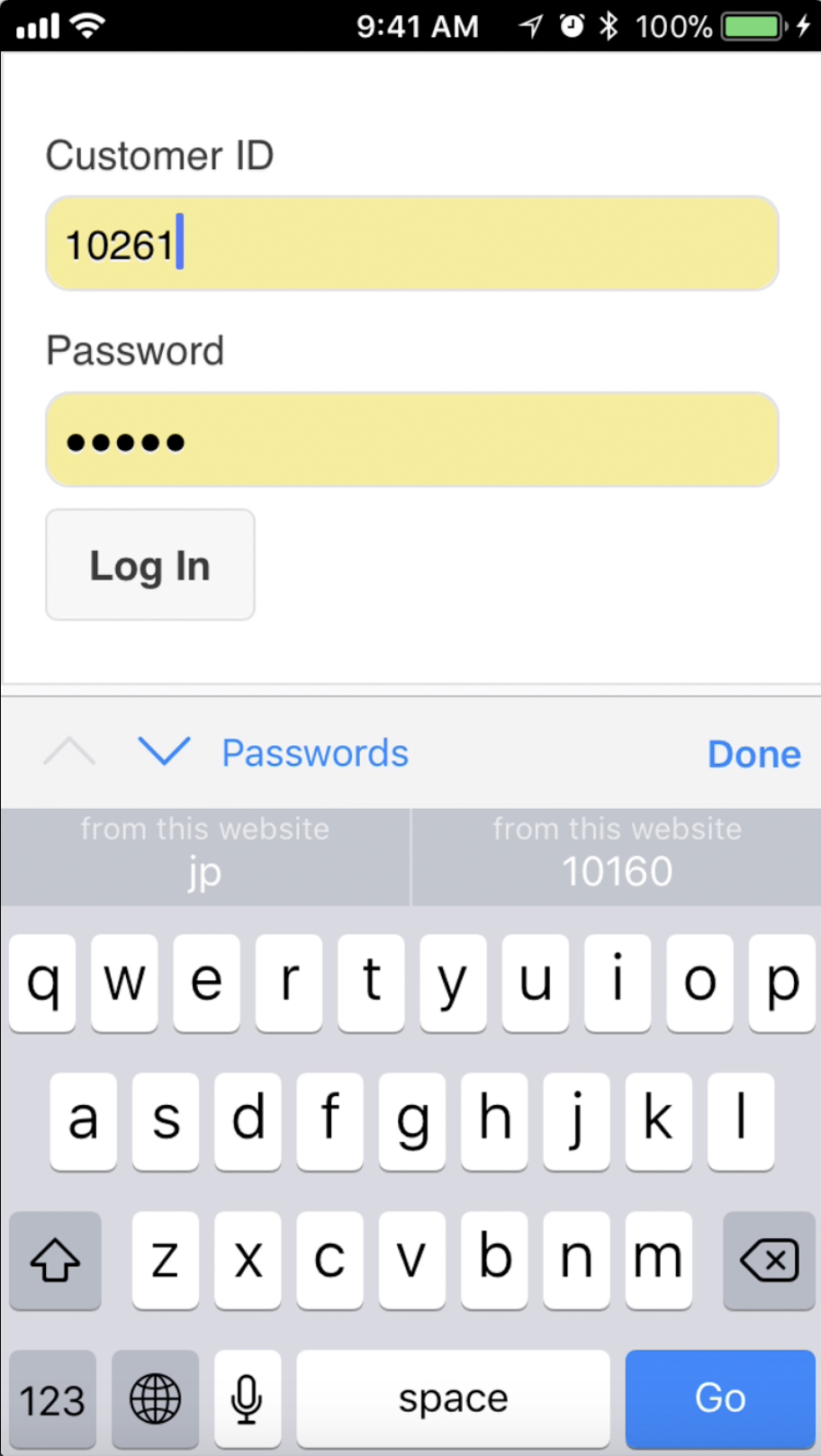Open saved Passwords list
This screenshot has height=1456, width=821.
315,753
